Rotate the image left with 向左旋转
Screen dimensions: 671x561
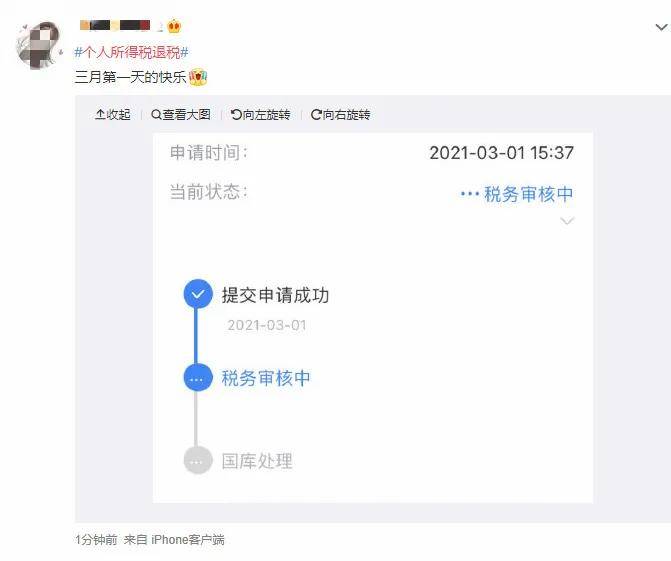click(x=260, y=115)
